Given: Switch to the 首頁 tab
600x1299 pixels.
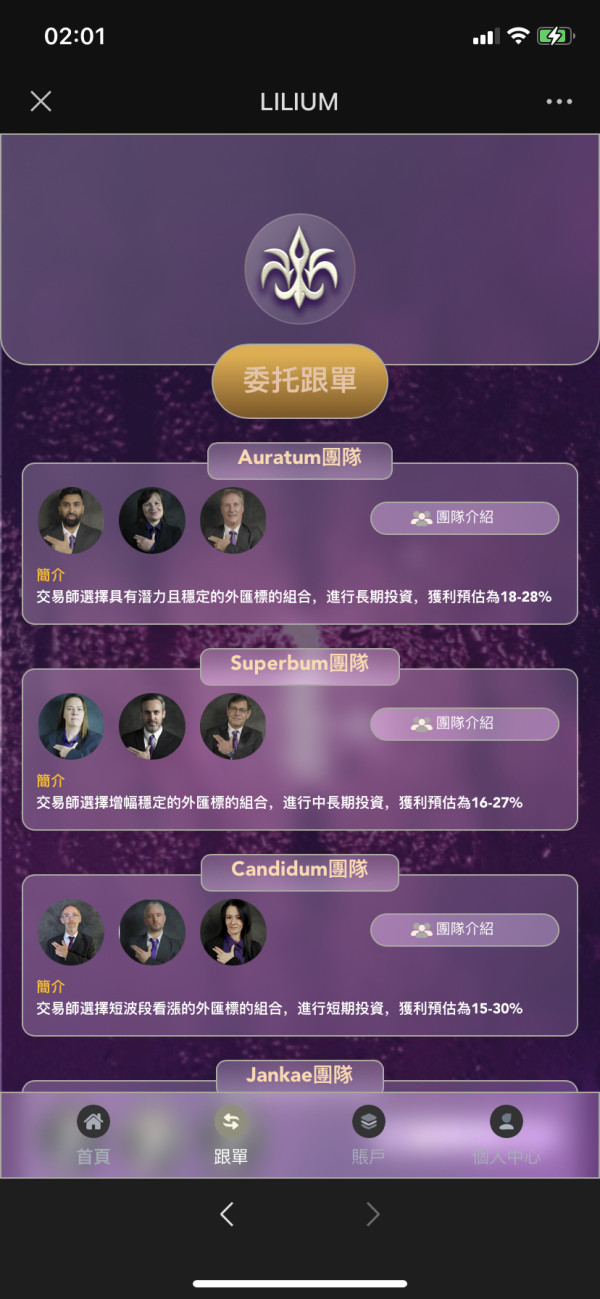Looking at the screenshot, I should coord(93,1137).
